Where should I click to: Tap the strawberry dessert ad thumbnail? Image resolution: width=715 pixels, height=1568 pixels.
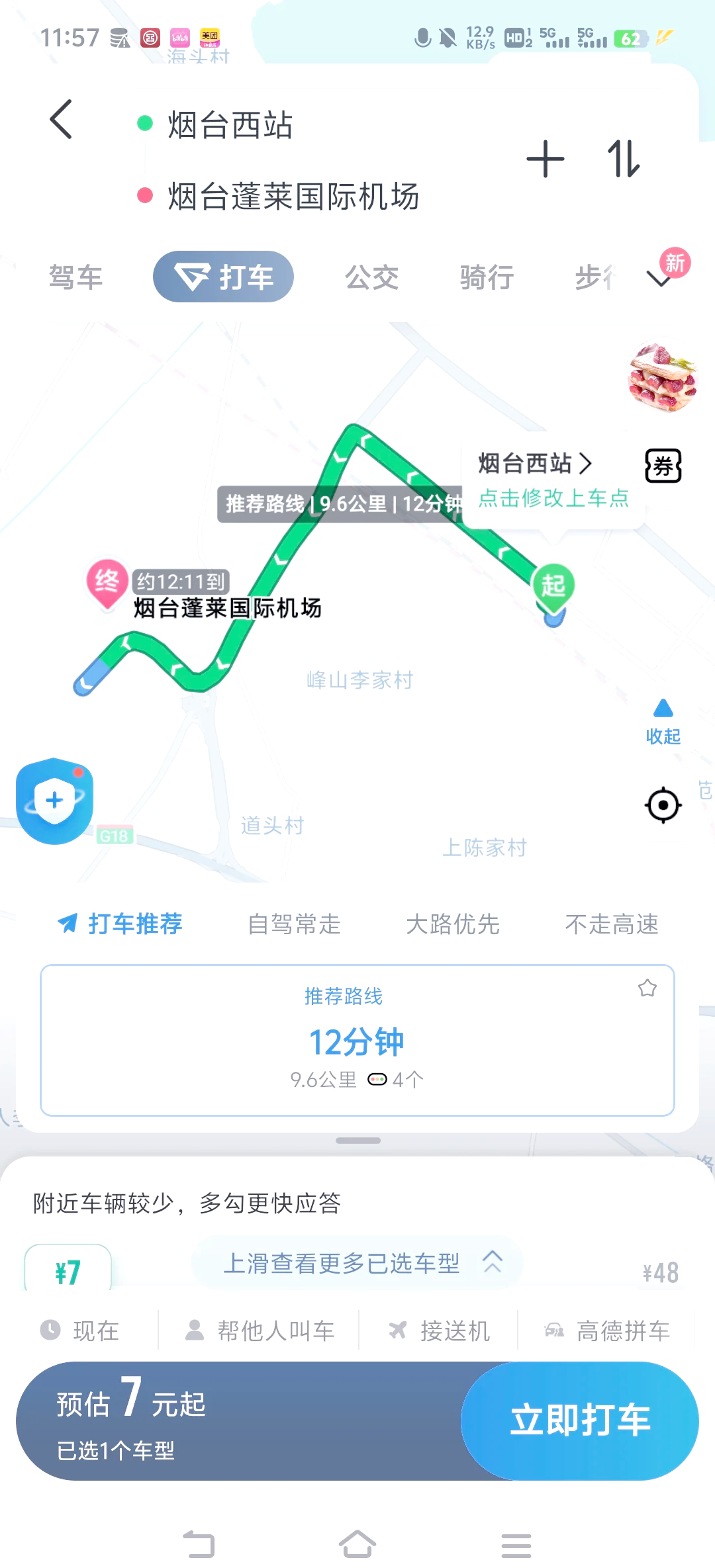click(x=663, y=380)
